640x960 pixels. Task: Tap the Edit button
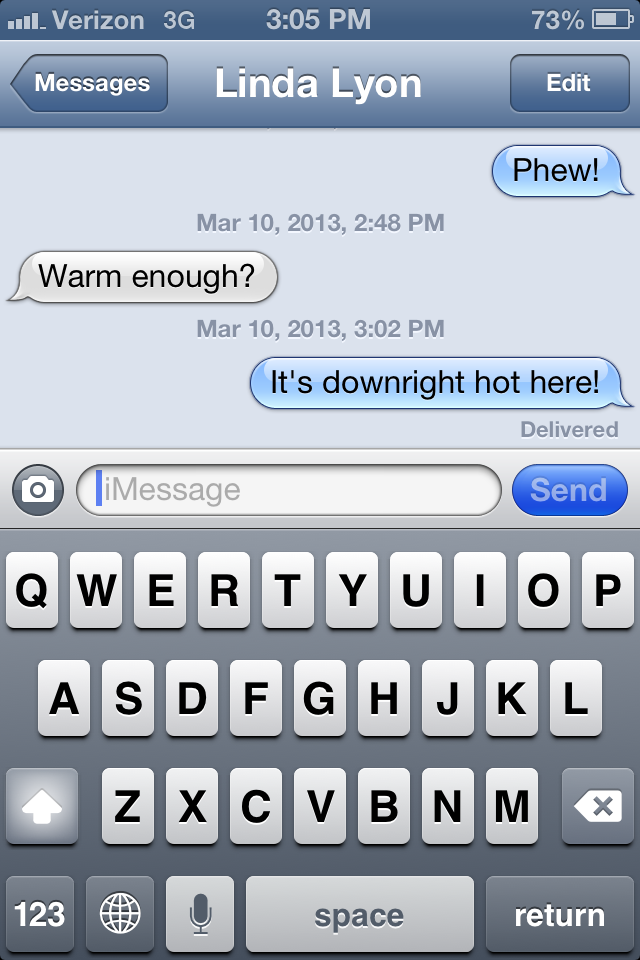click(568, 84)
